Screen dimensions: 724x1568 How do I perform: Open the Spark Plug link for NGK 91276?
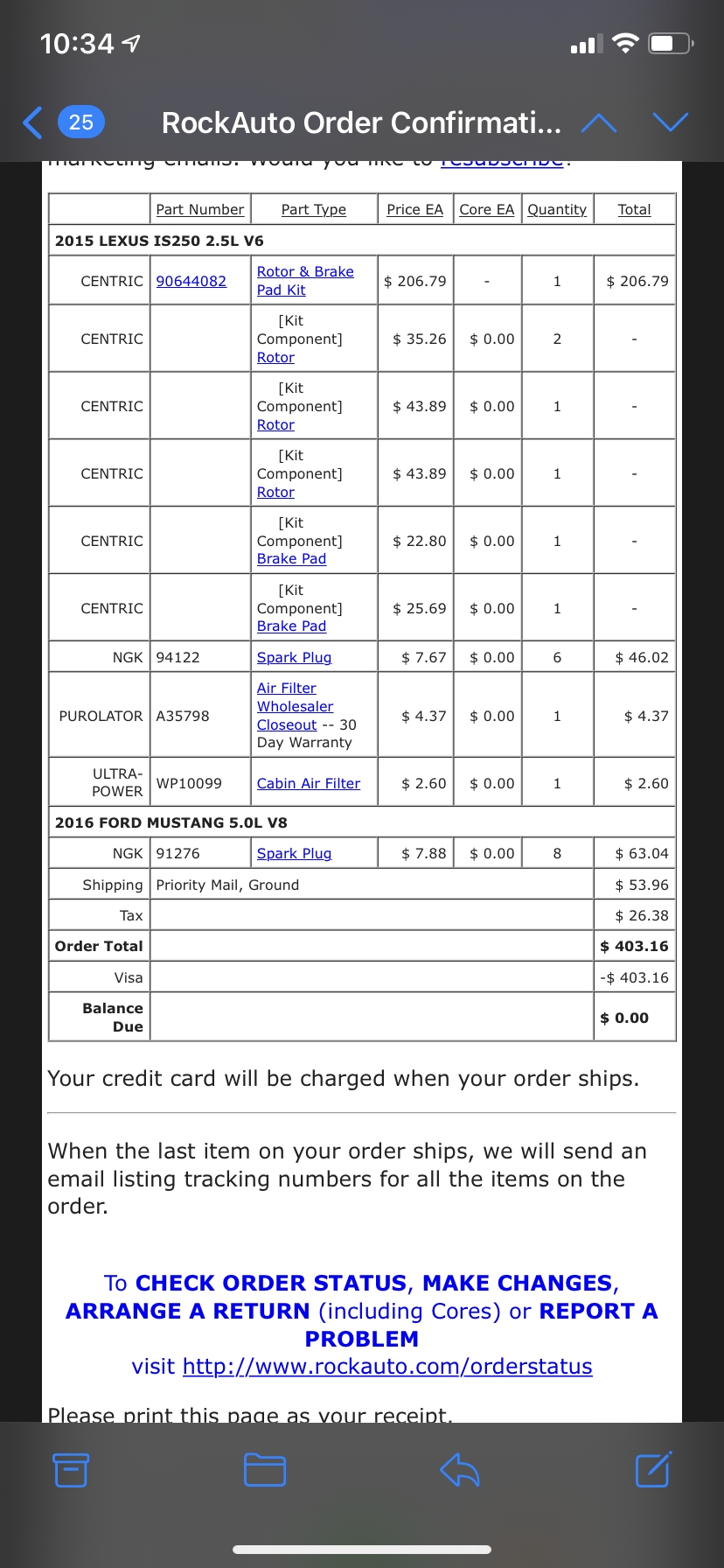pos(294,853)
